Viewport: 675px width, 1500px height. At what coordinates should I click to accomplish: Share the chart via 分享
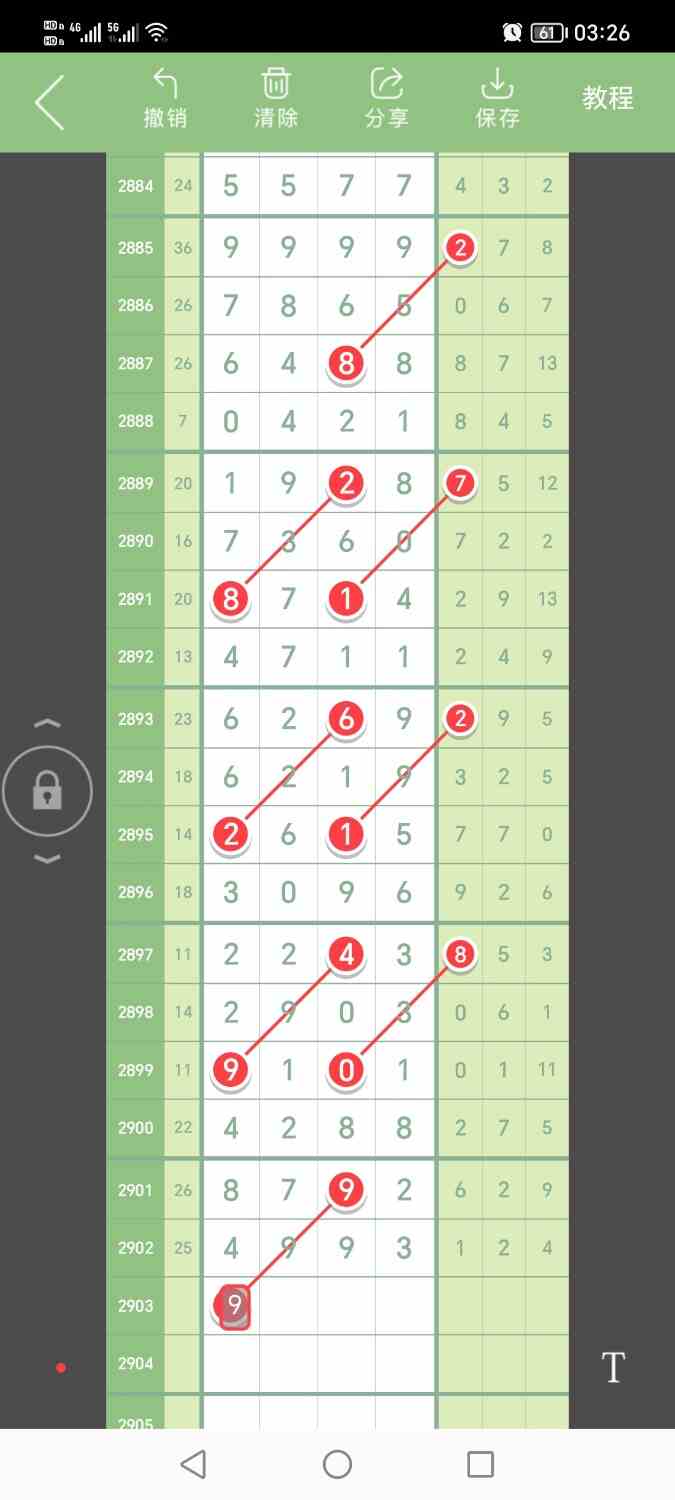(x=386, y=99)
